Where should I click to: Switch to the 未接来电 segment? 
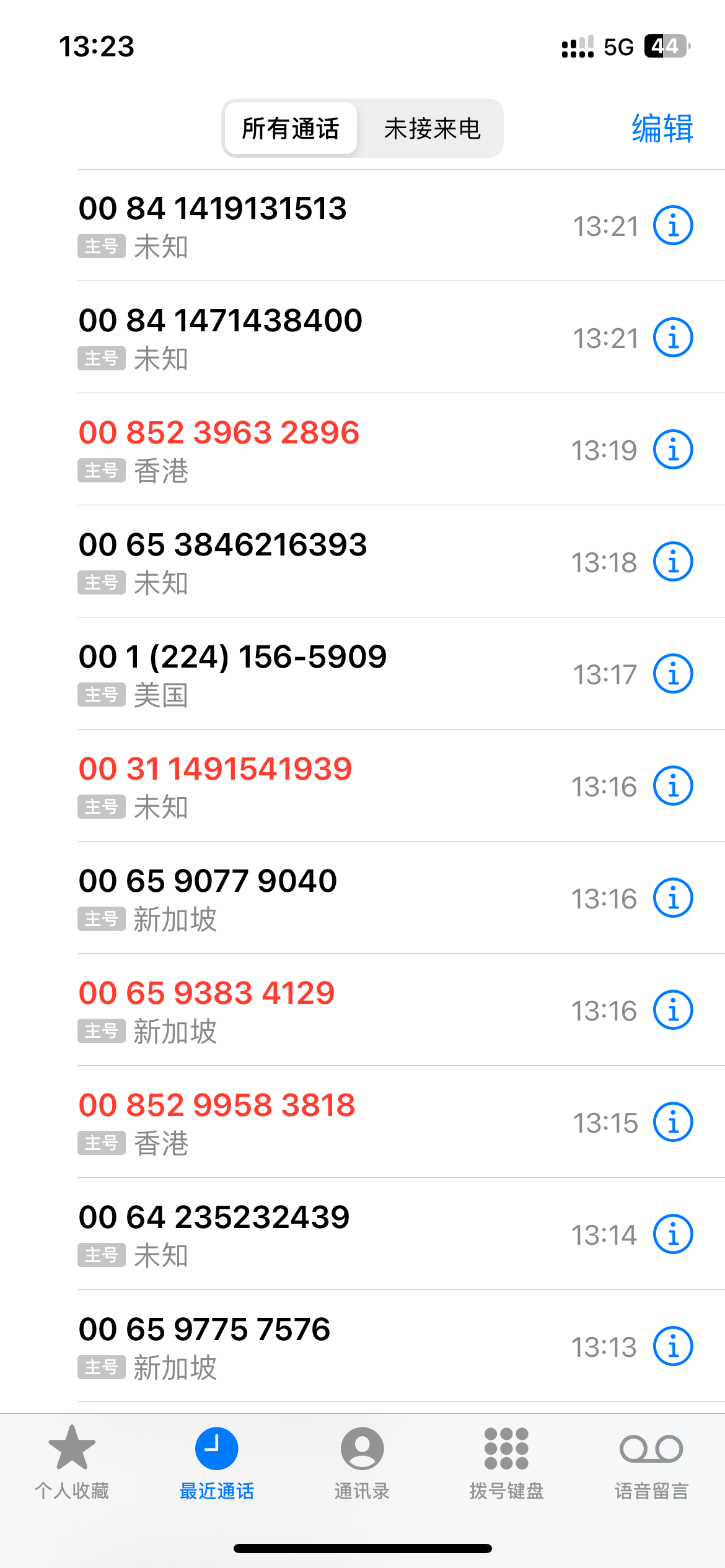click(x=432, y=129)
